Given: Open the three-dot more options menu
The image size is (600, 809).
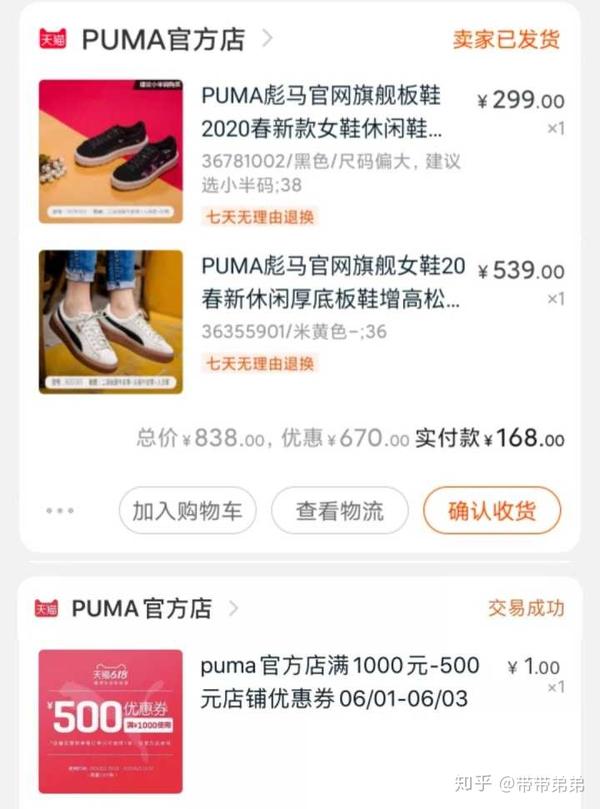Looking at the screenshot, I should pyautogui.click(x=60, y=511).
